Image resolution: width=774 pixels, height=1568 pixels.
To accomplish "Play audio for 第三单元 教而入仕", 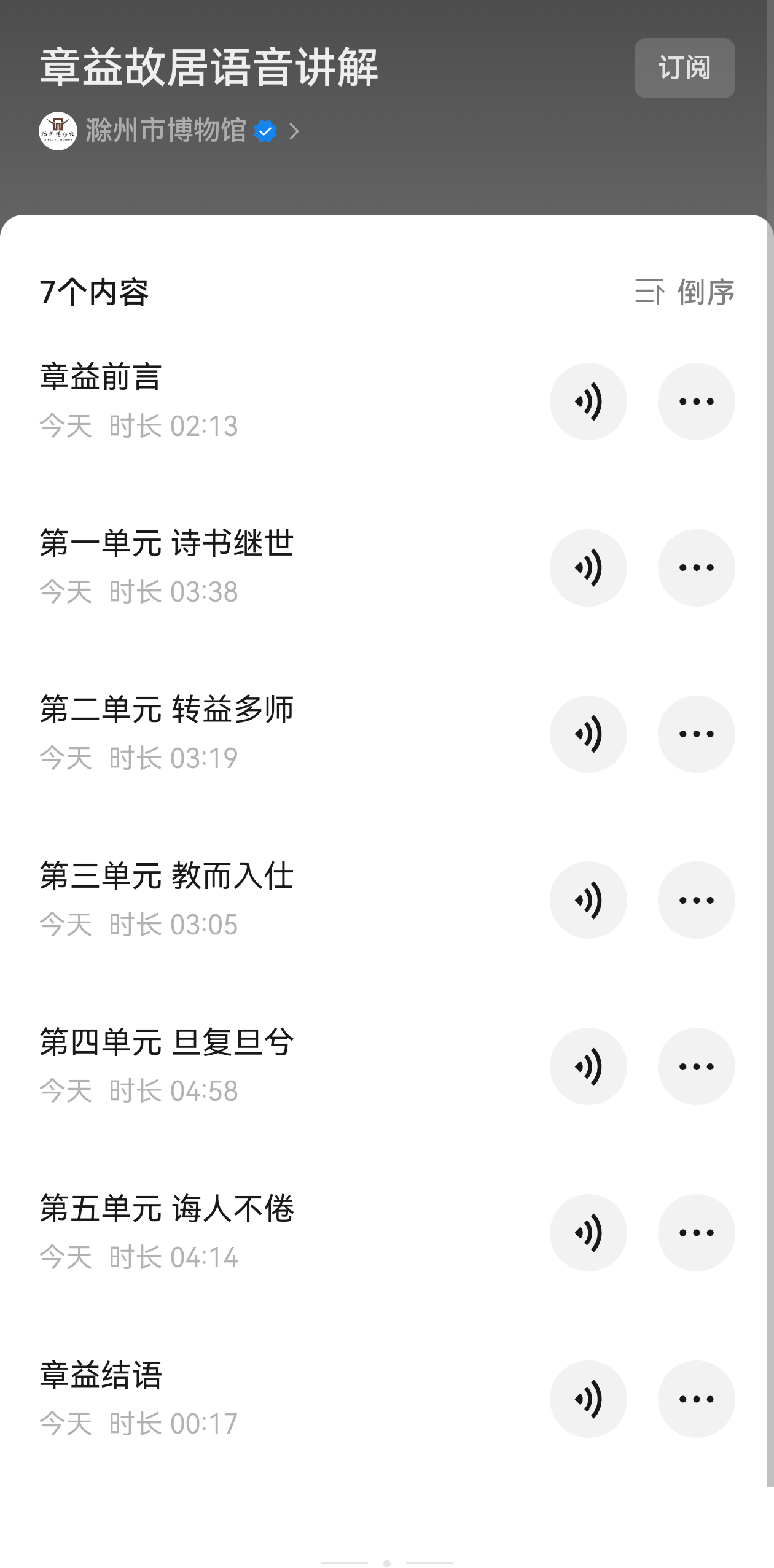I will pos(588,900).
